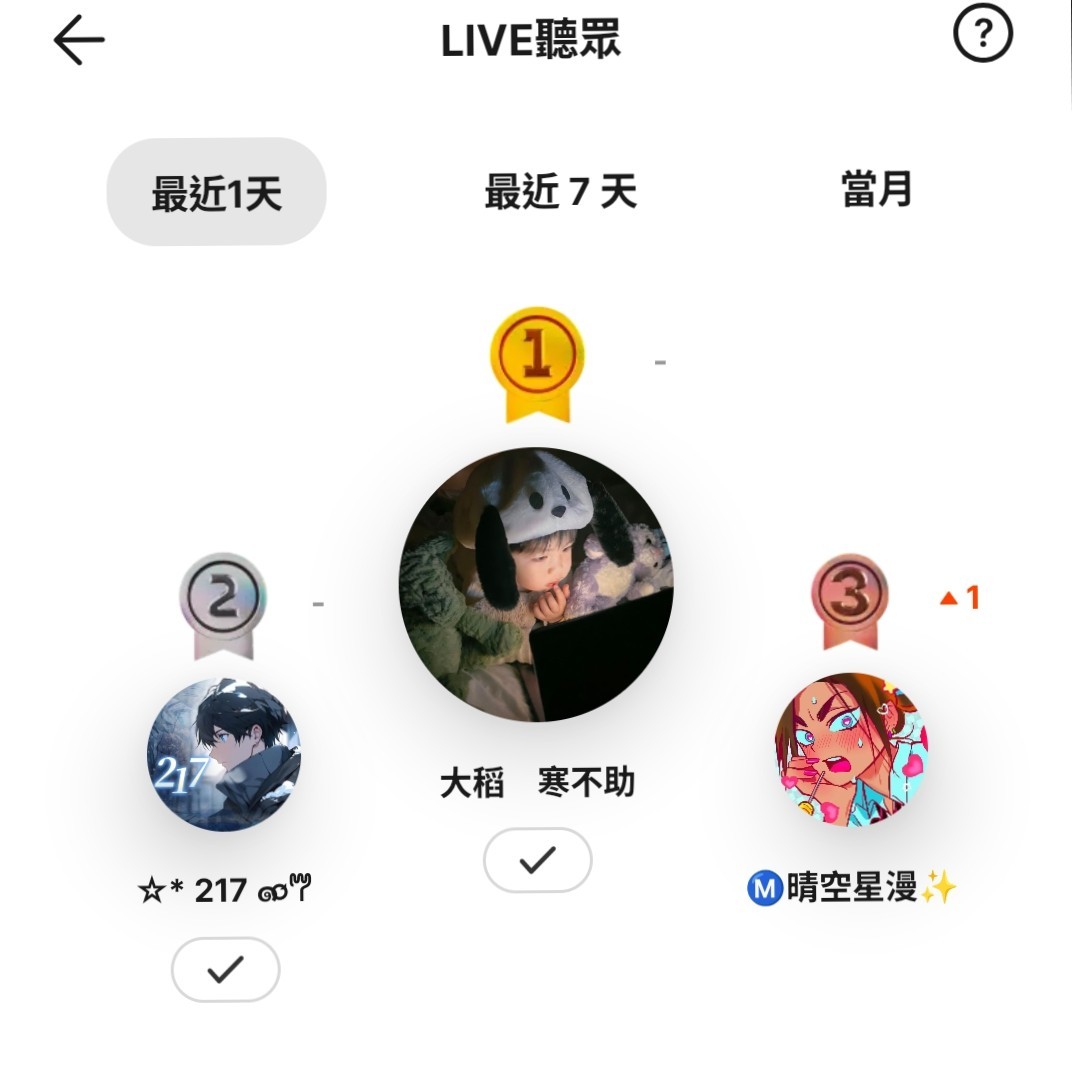Switch to the 最近 7 天 tab
This screenshot has height=1072, width=1072.
click(x=560, y=191)
